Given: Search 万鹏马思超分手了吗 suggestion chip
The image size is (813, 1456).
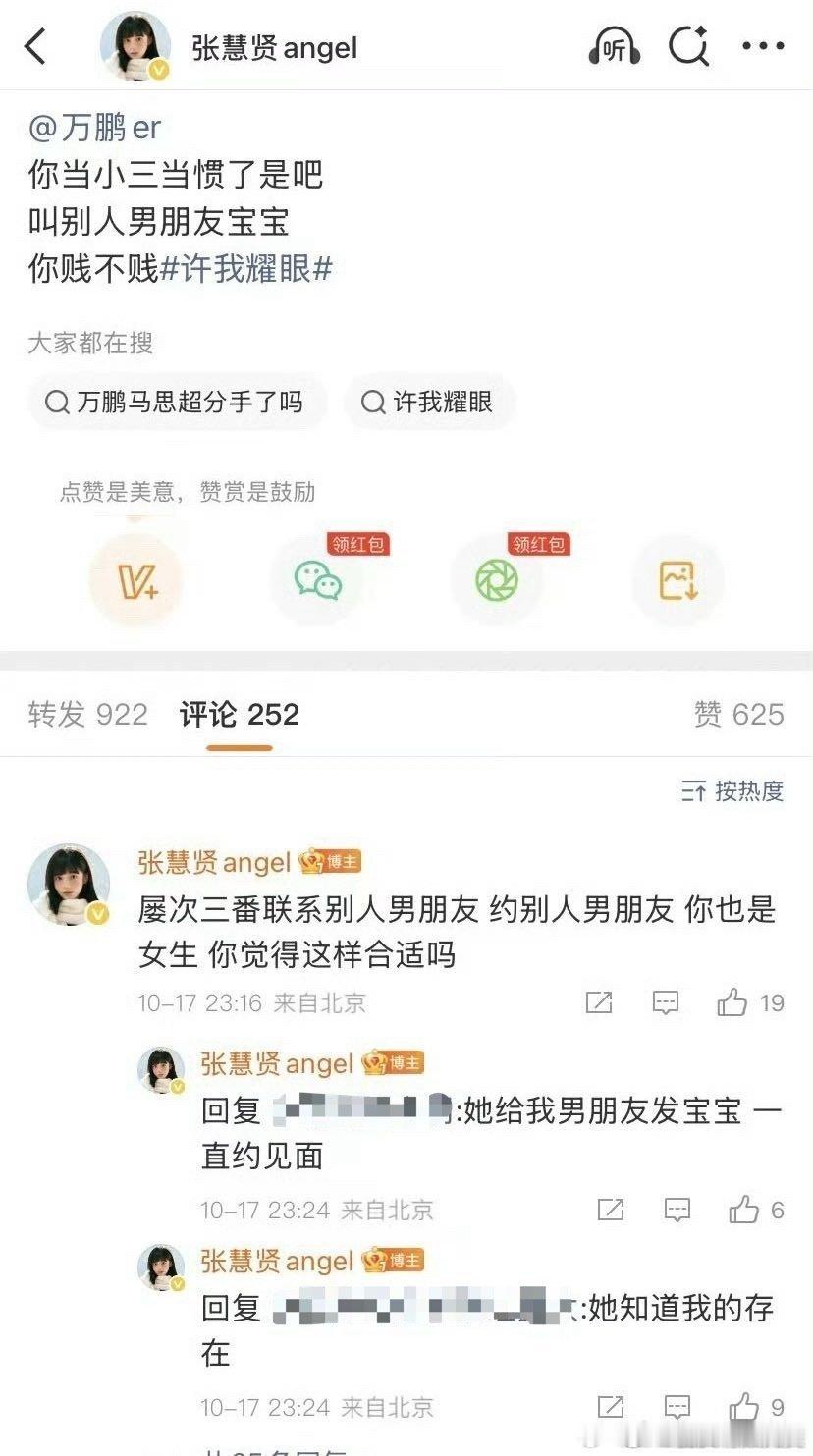Looking at the screenshot, I should pos(177,402).
